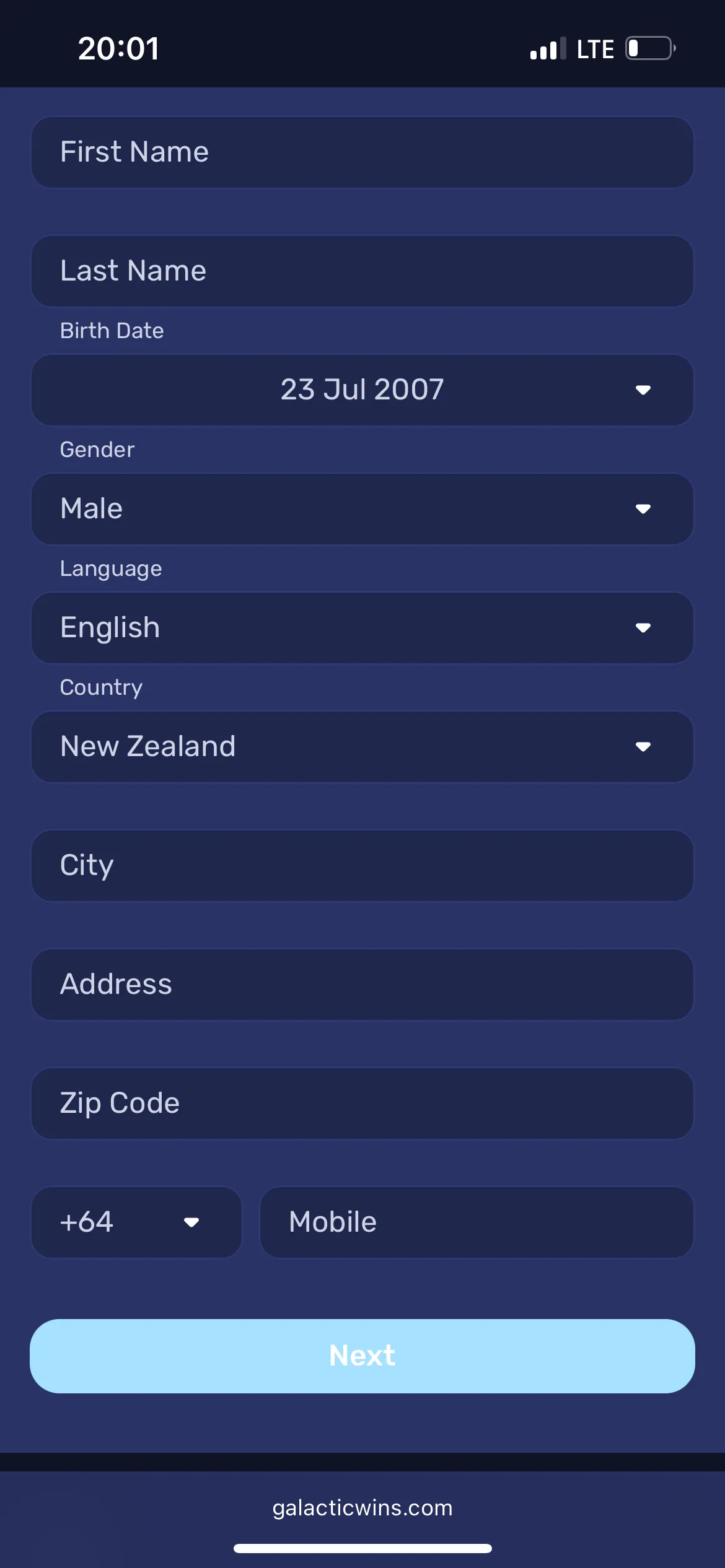Enter the Address field

point(362,985)
